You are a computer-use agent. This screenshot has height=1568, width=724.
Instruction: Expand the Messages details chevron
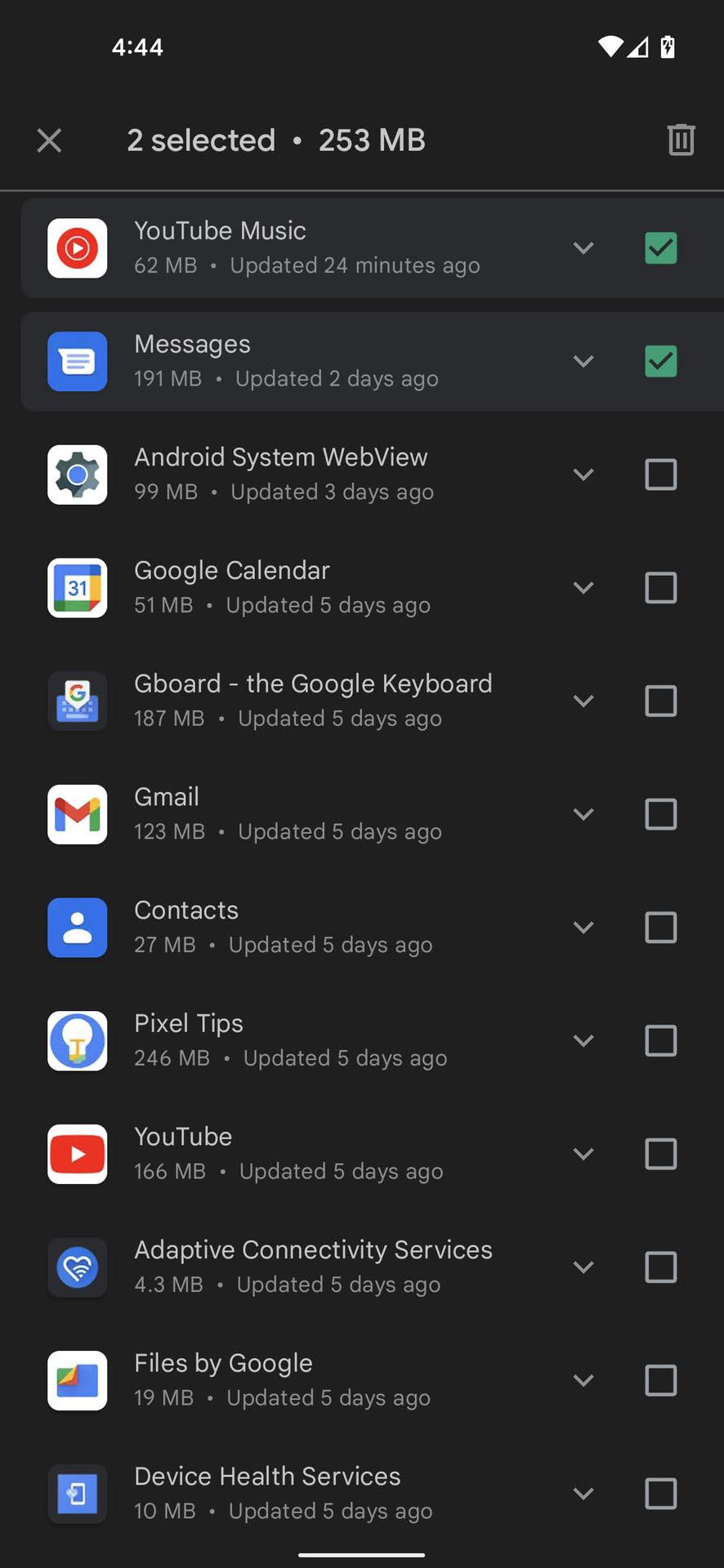point(583,361)
